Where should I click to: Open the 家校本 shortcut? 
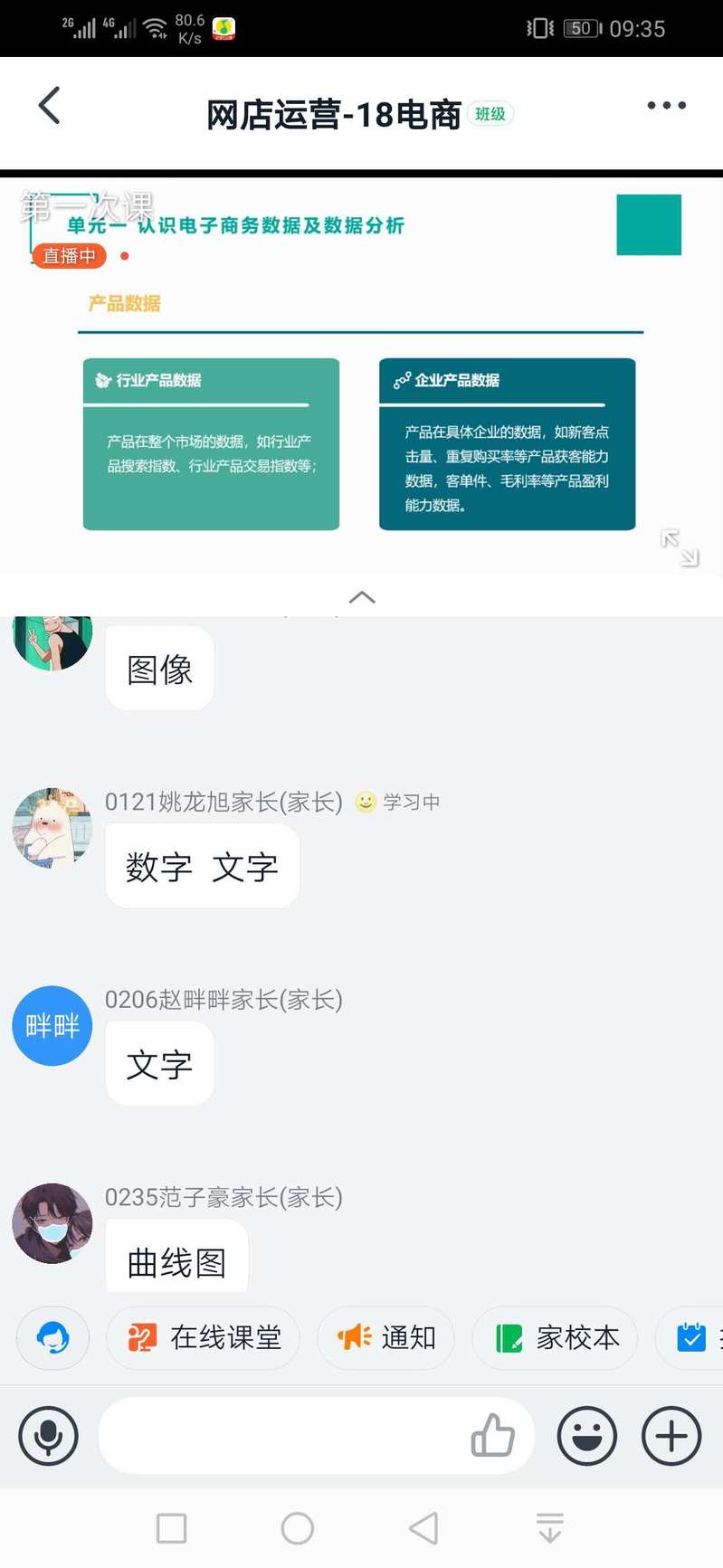coord(557,1337)
